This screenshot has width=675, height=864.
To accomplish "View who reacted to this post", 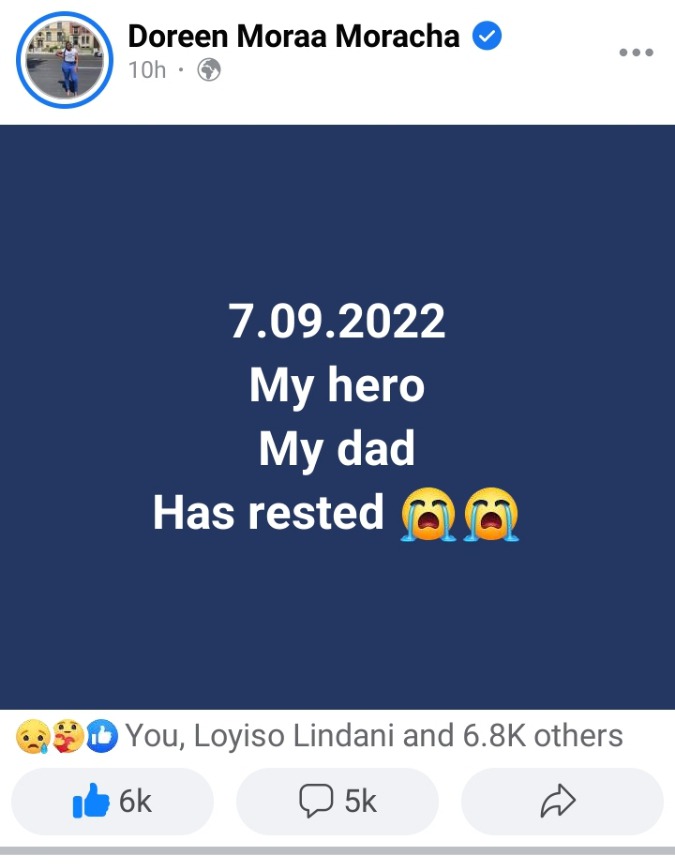I will click(x=320, y=737).
